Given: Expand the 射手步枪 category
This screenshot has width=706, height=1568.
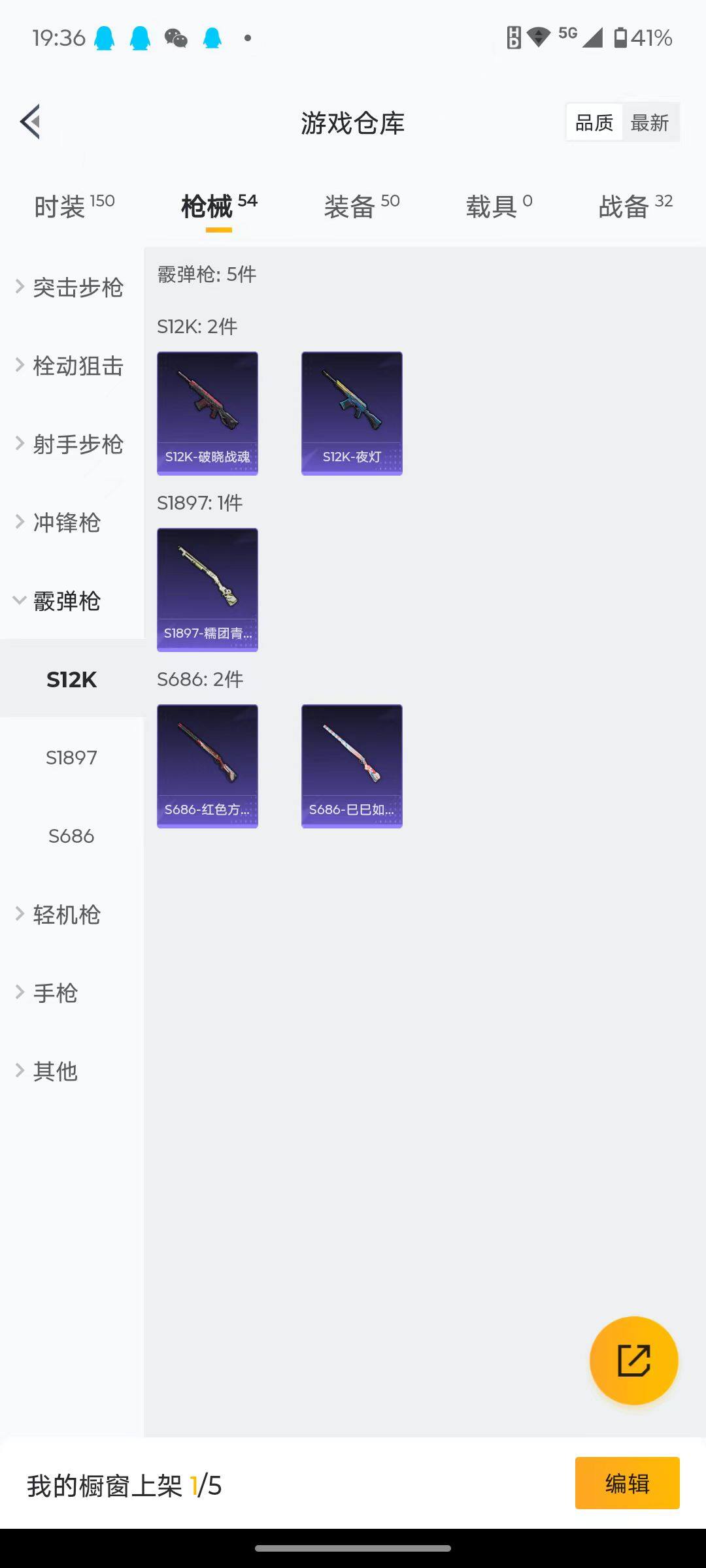Looking at the screenshot, I should pos(71,444).
